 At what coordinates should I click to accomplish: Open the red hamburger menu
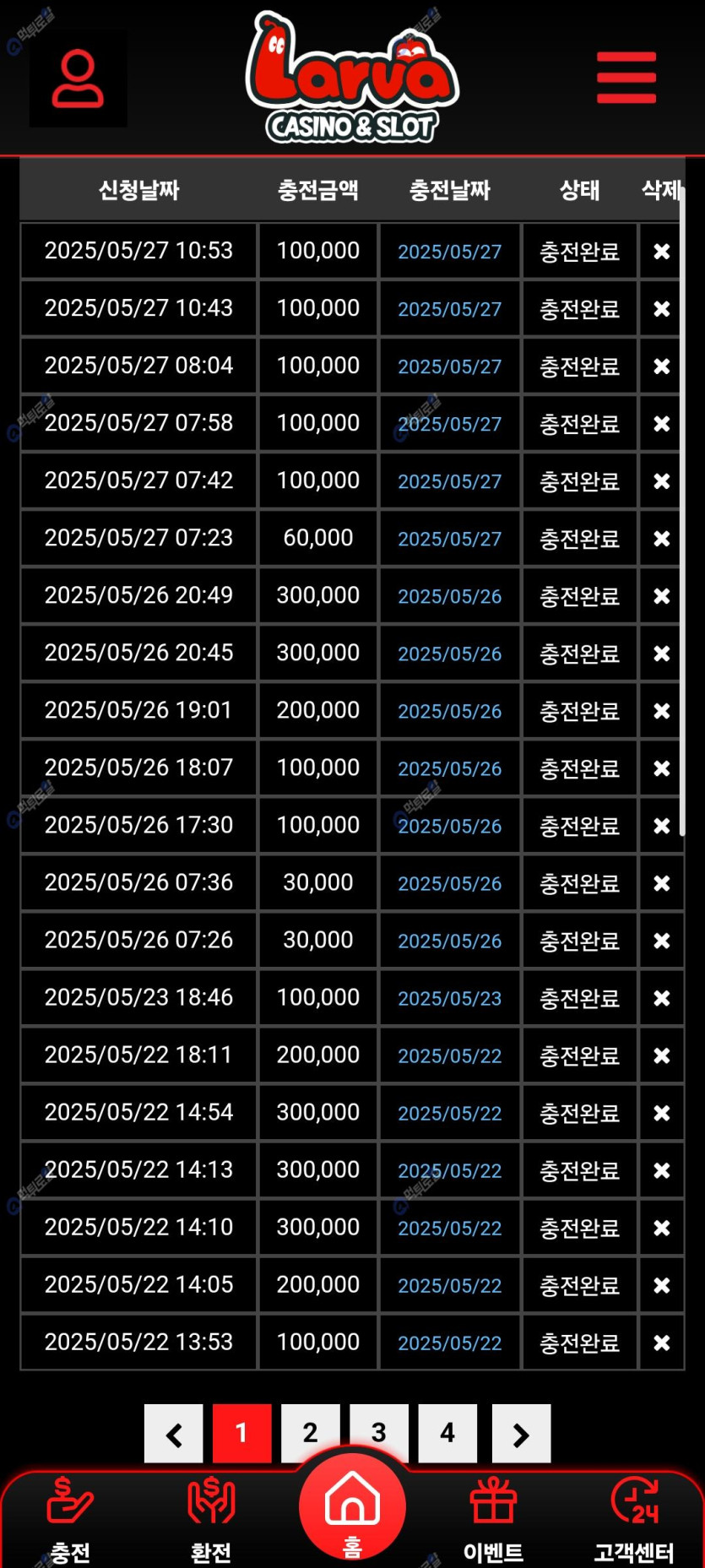point(626,78)
